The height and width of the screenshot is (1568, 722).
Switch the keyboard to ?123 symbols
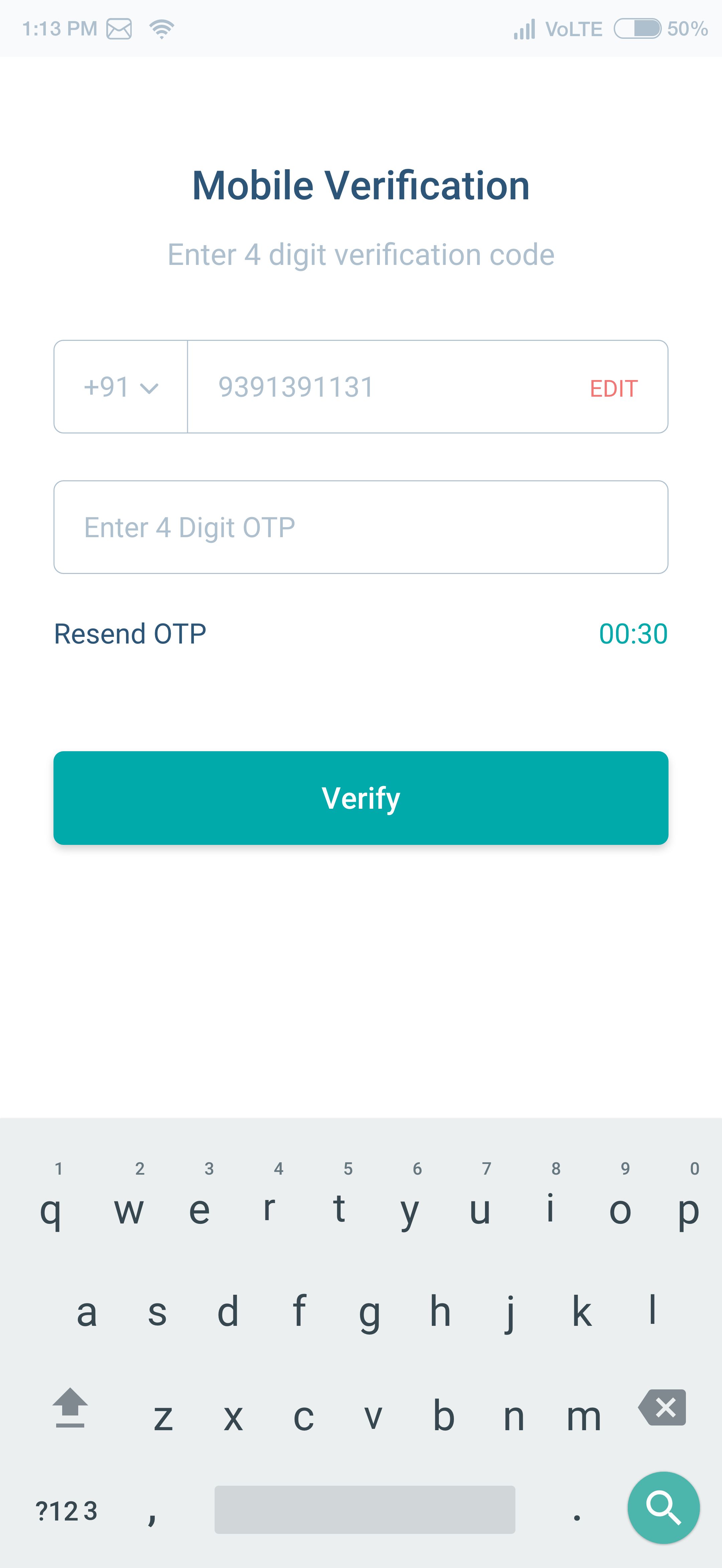66,1511
